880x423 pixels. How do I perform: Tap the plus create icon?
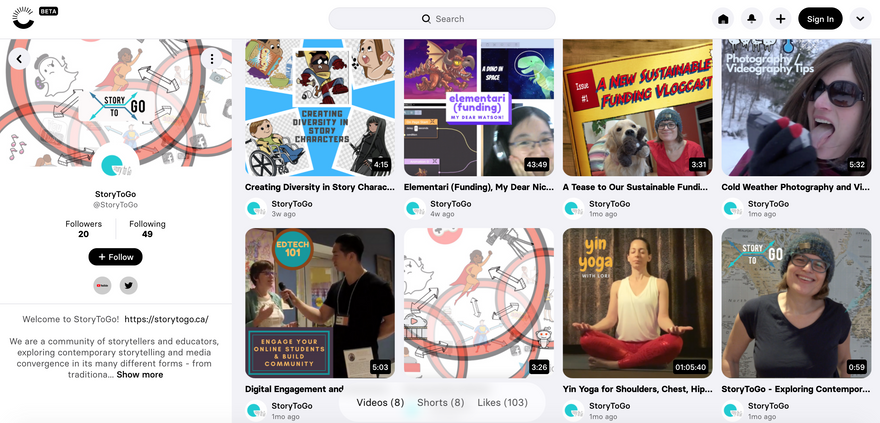pyautogui.click(x=780, y=19)
